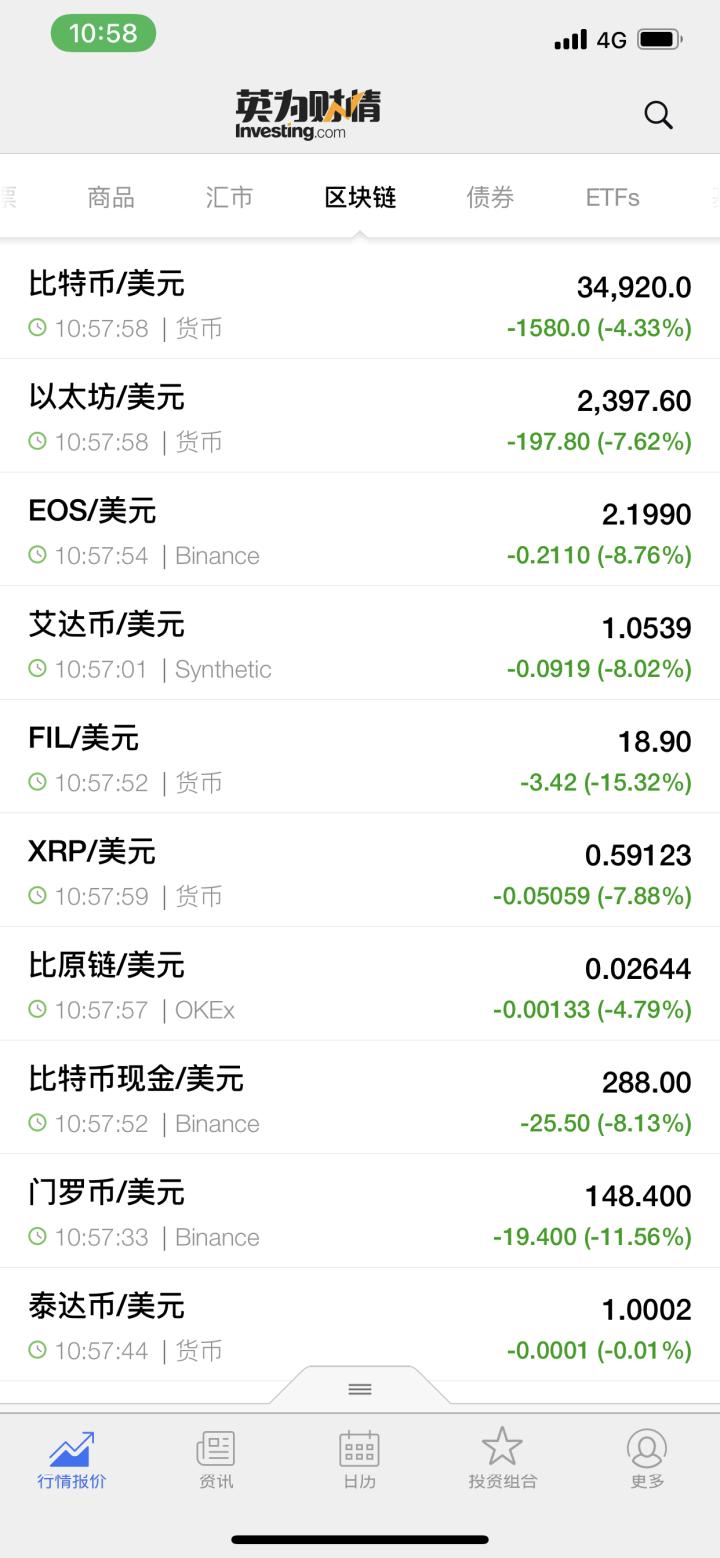
Task: Open the search magnifier icon
Action: (658, 115)
